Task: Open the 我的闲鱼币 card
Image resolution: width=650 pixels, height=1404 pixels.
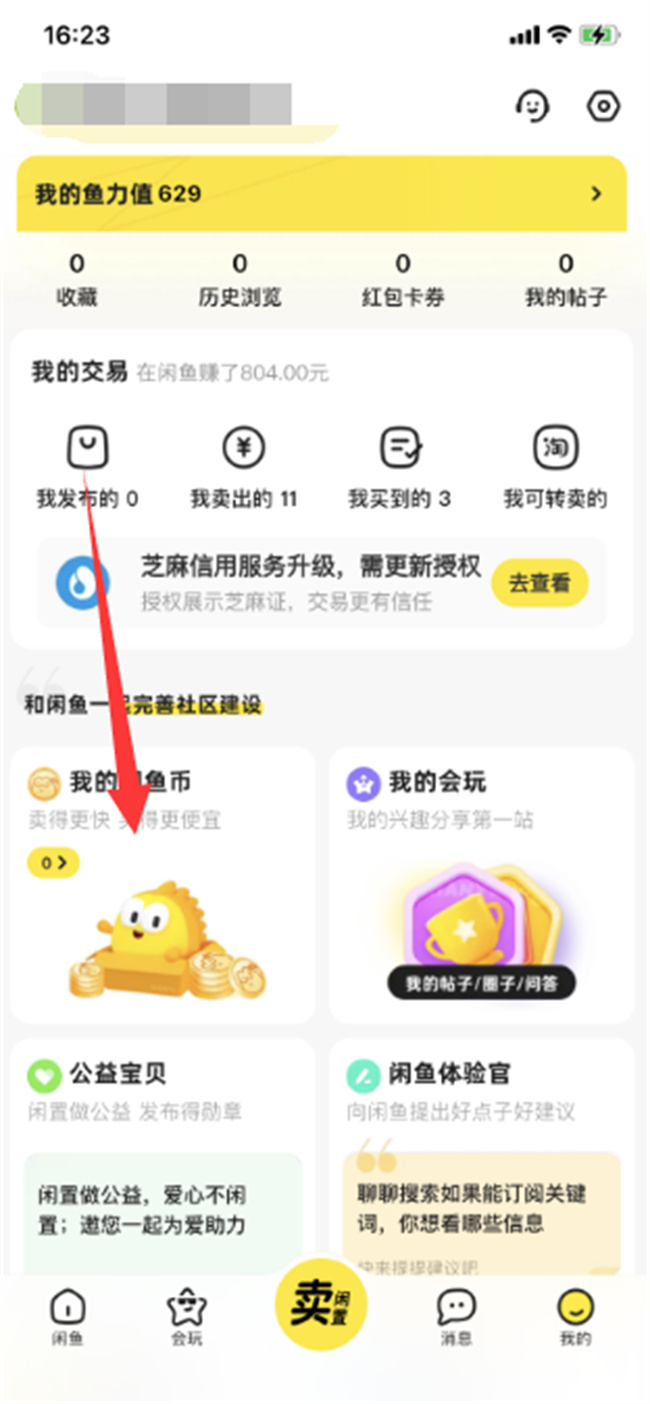Action: [163, 885]
